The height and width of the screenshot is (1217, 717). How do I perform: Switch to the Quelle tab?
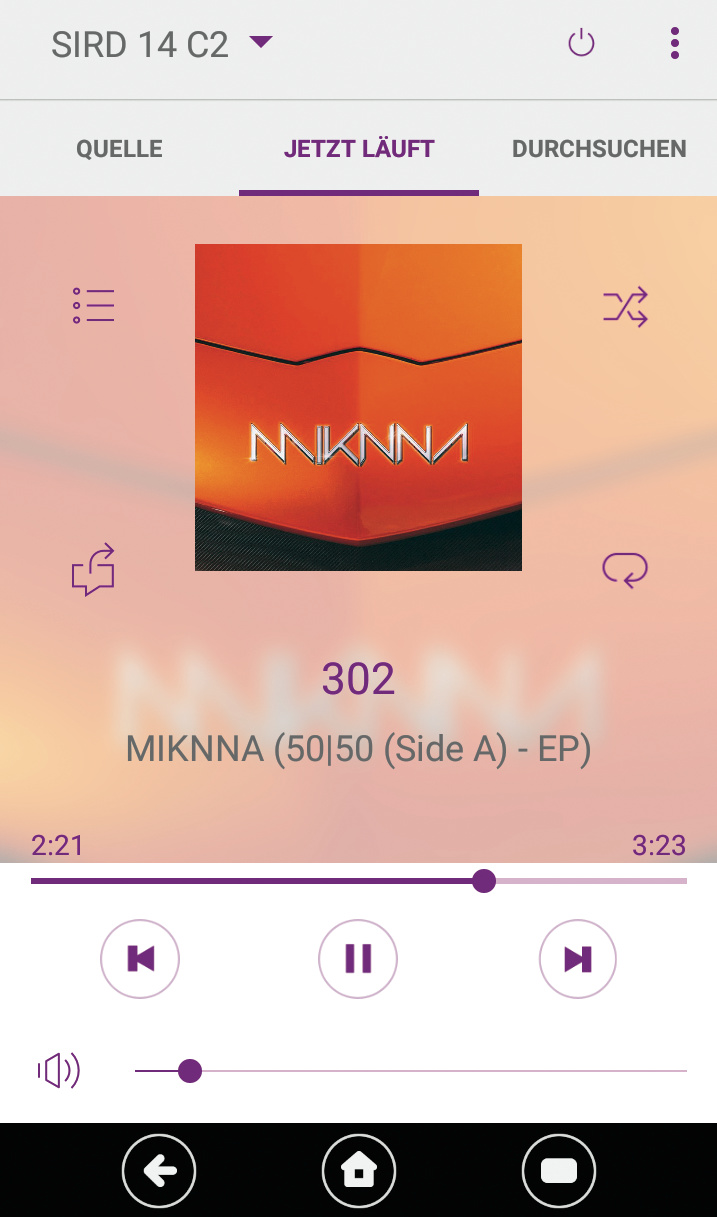(119, 149)
